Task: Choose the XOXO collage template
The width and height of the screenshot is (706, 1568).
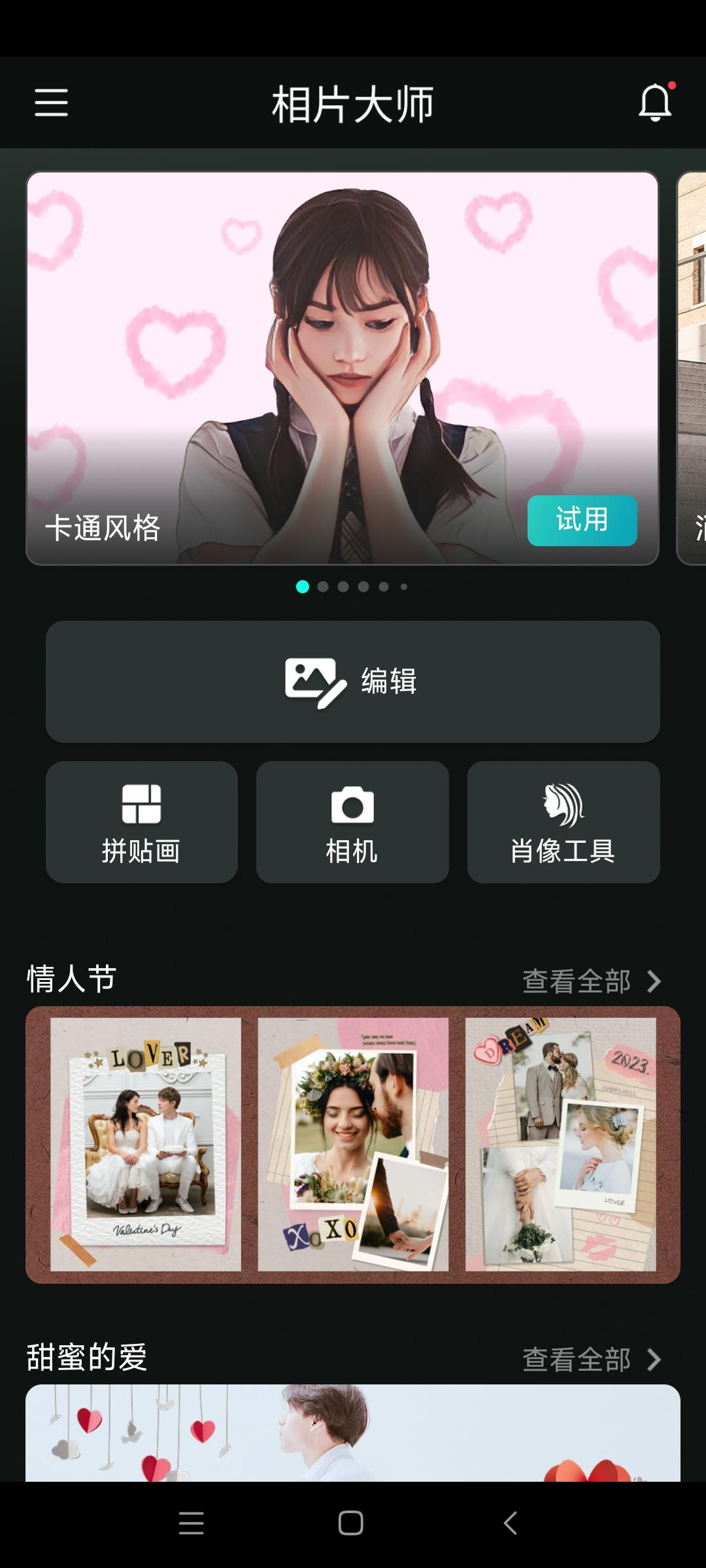Action: 353,1144
